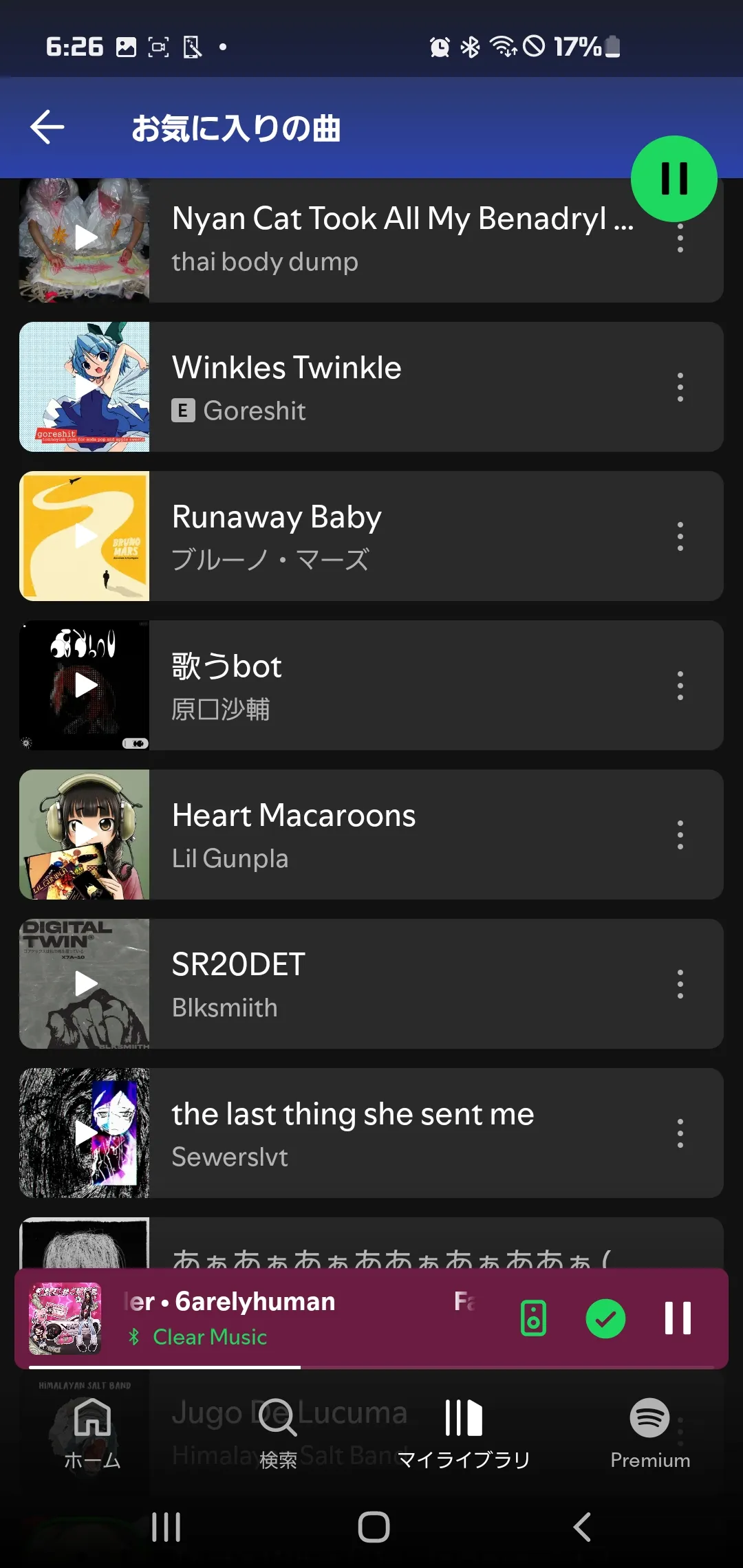The width and height of the screenshot is (743, 1568).
Task: Play SR20DET by Blksmiith
Action: coord(85,984)
